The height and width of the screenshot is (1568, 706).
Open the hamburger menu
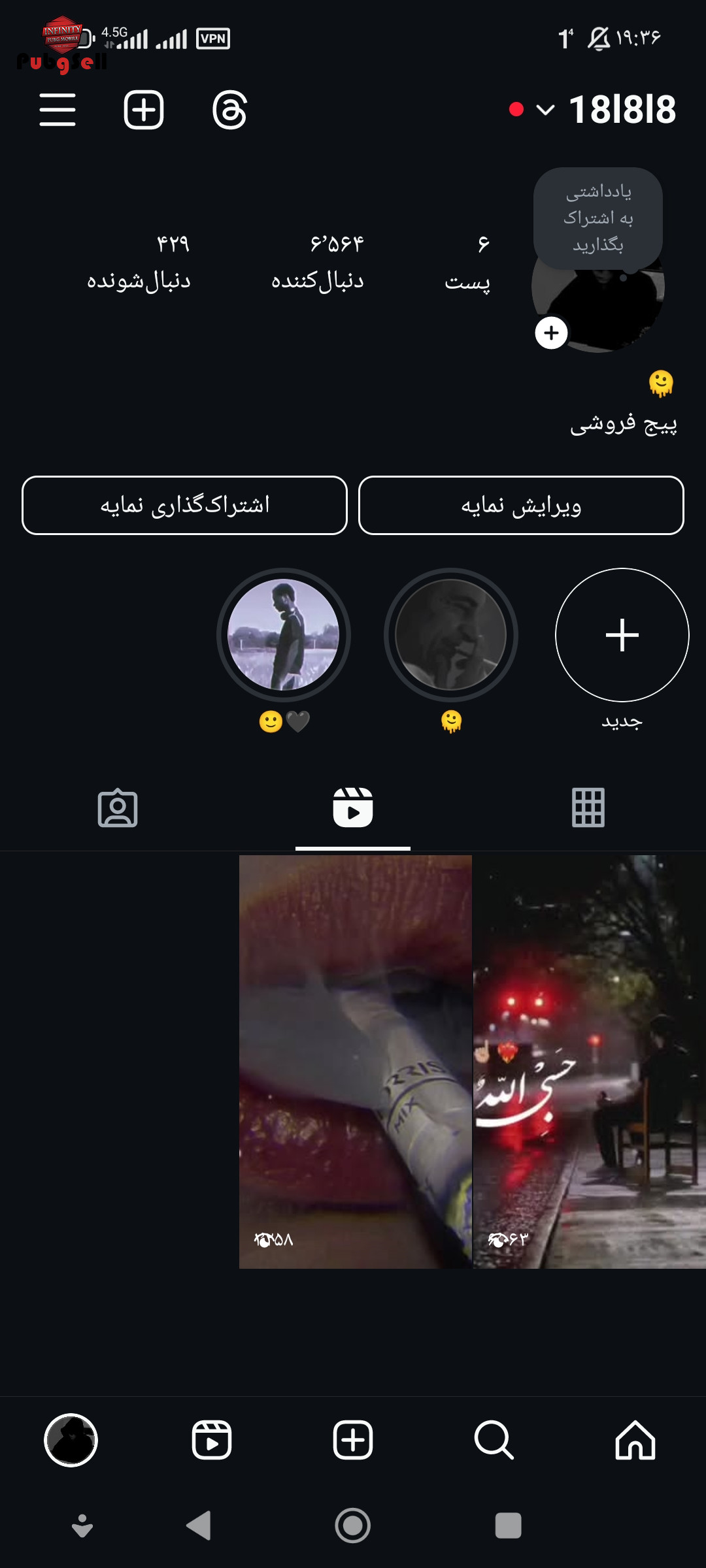(x=58, y=110)
